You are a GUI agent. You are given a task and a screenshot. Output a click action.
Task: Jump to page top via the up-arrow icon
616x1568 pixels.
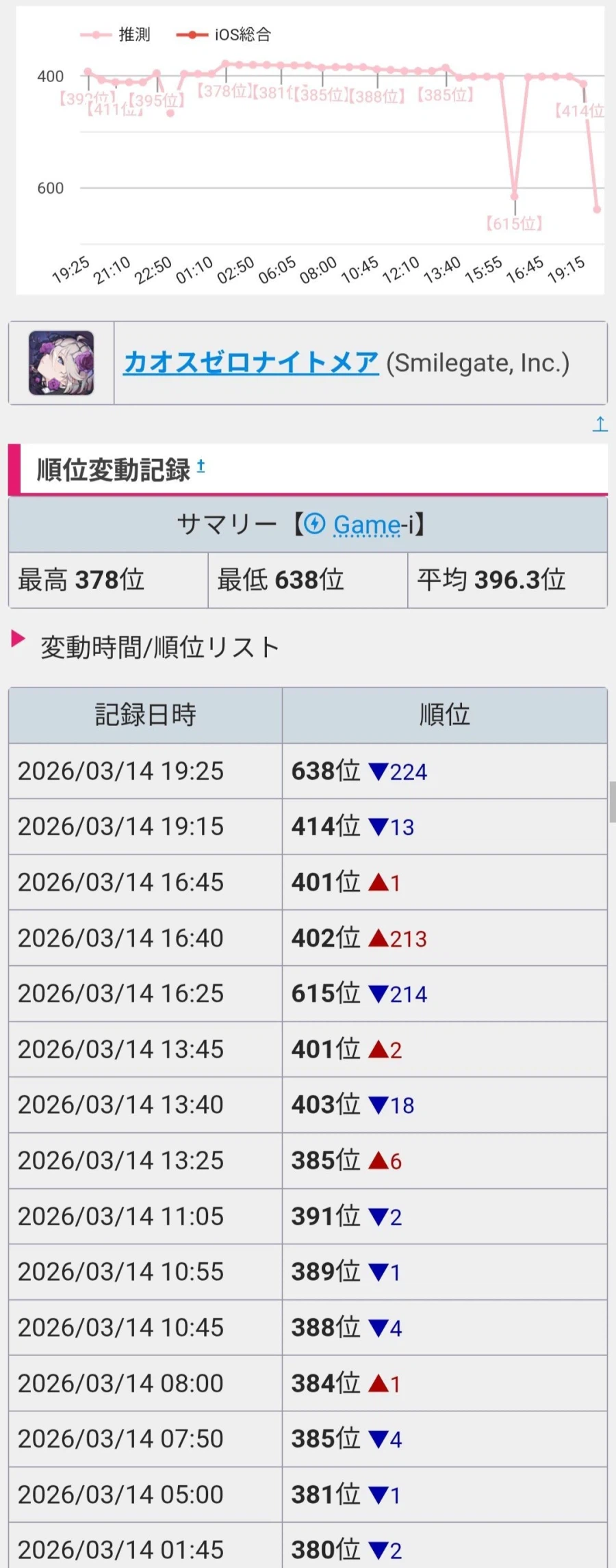[x=600, y=424]
